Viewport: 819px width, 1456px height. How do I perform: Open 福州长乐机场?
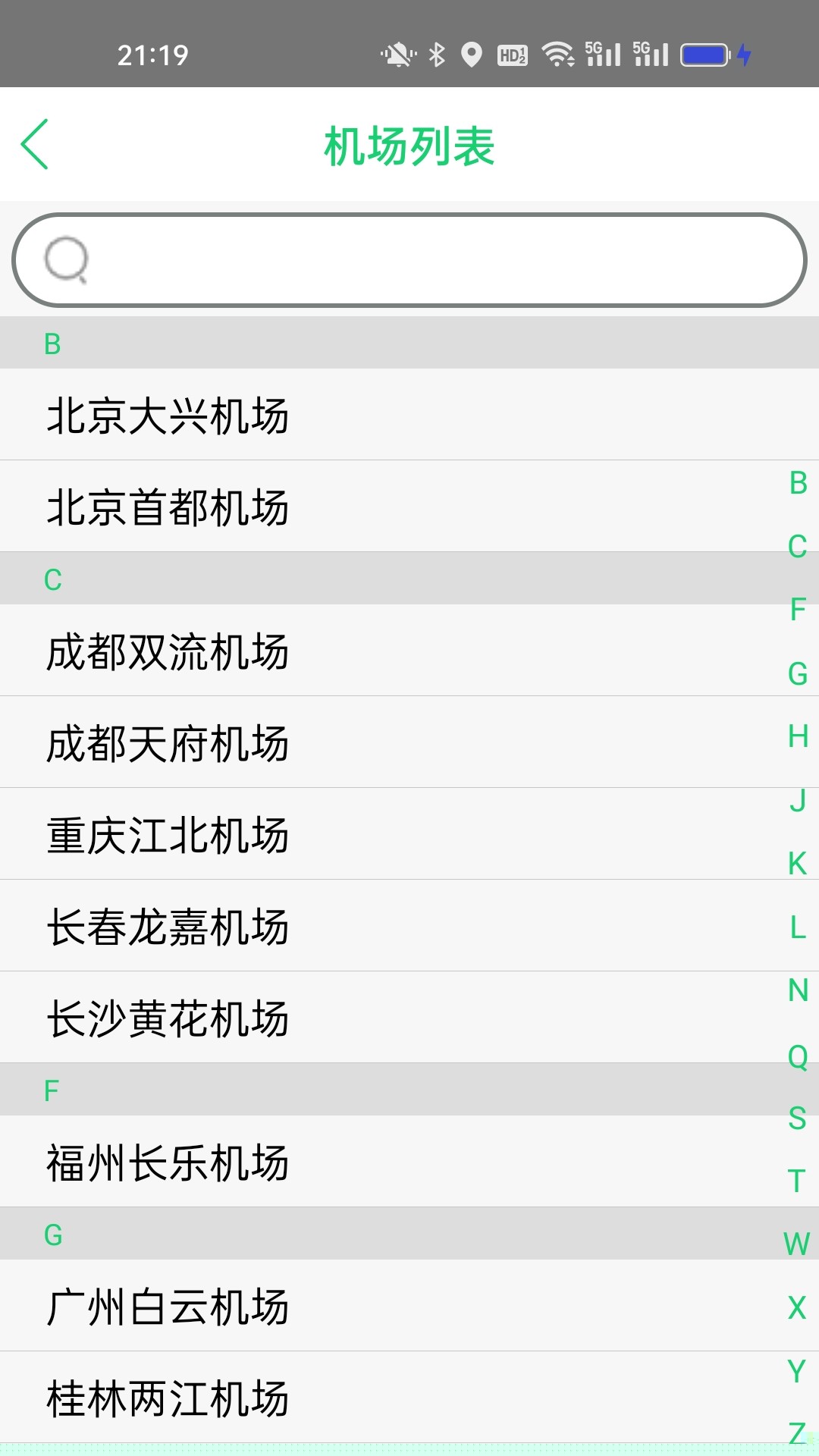[168, 1163]
